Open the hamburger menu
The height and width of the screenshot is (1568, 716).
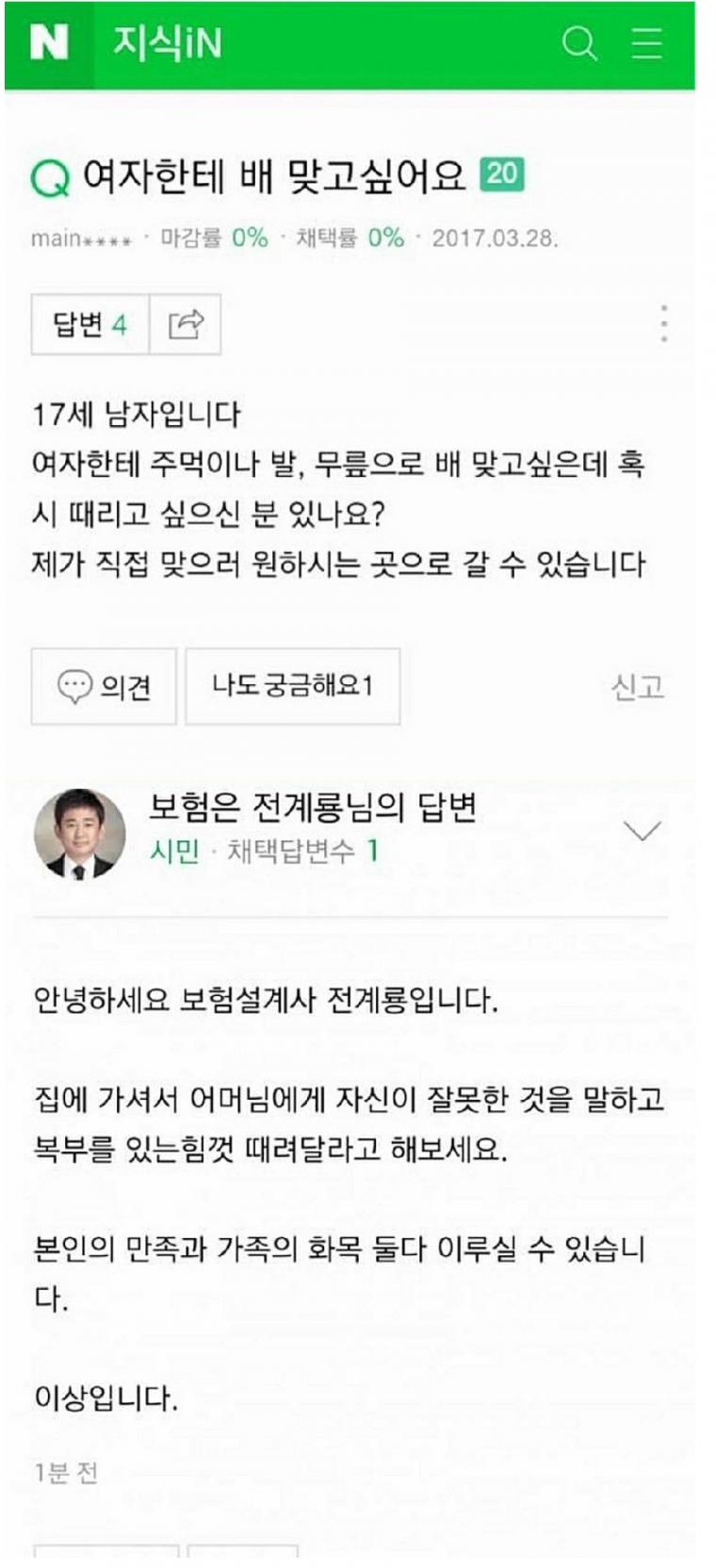pyautogui.click(x=646, y=43)
